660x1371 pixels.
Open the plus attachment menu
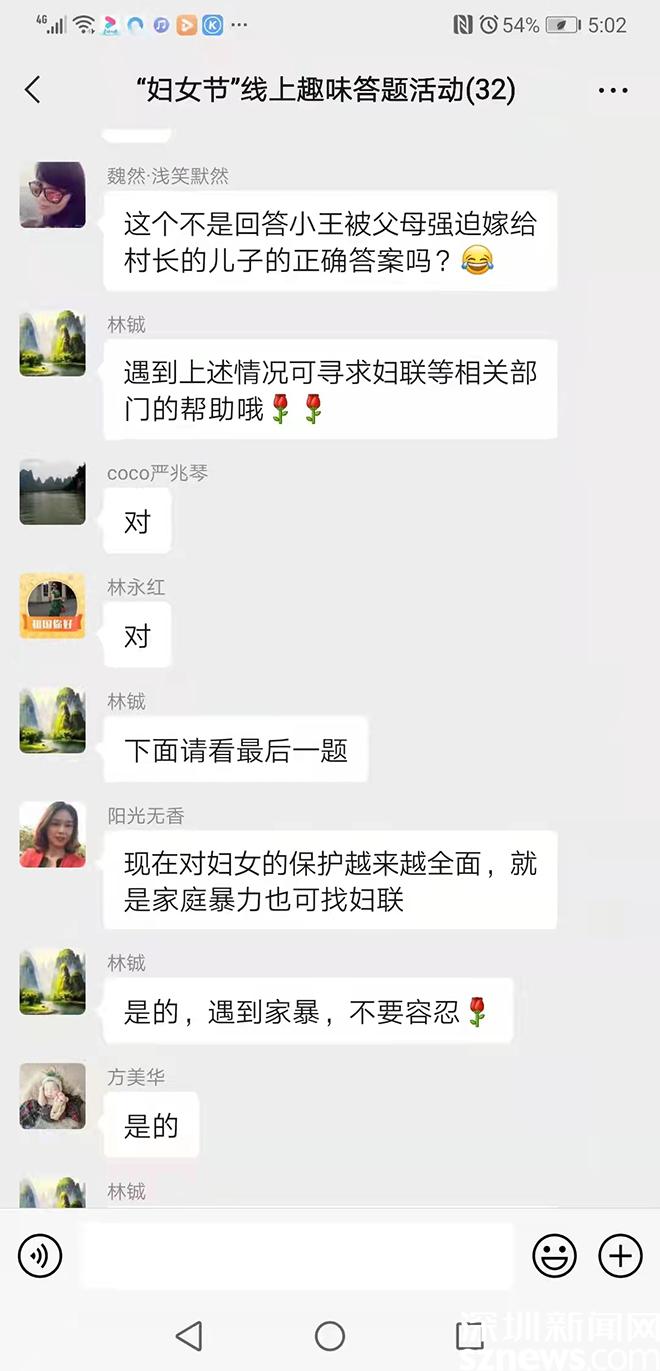(x=620, y=1255)
